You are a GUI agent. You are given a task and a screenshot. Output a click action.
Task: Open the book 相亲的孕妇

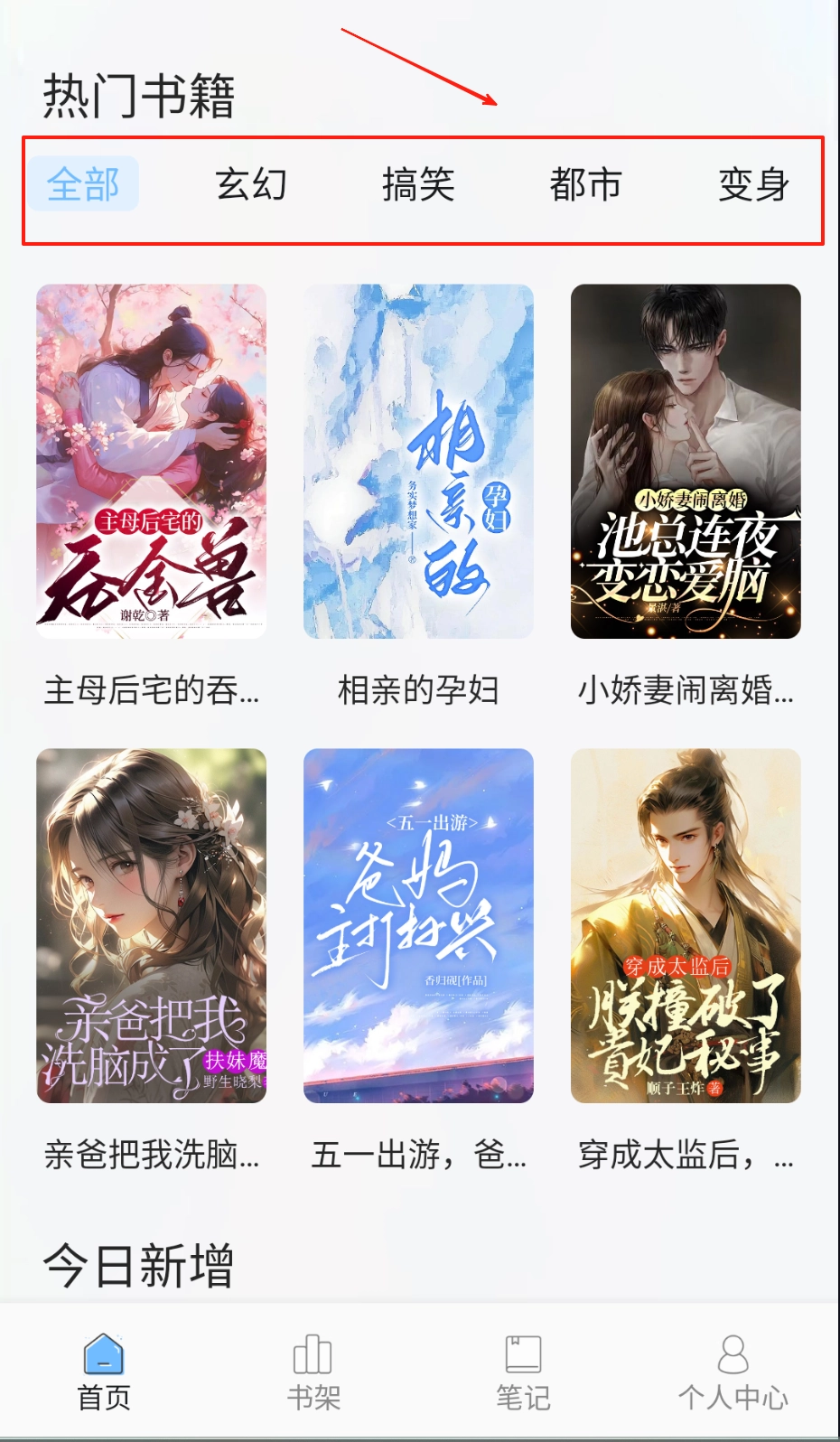(418, 462)
